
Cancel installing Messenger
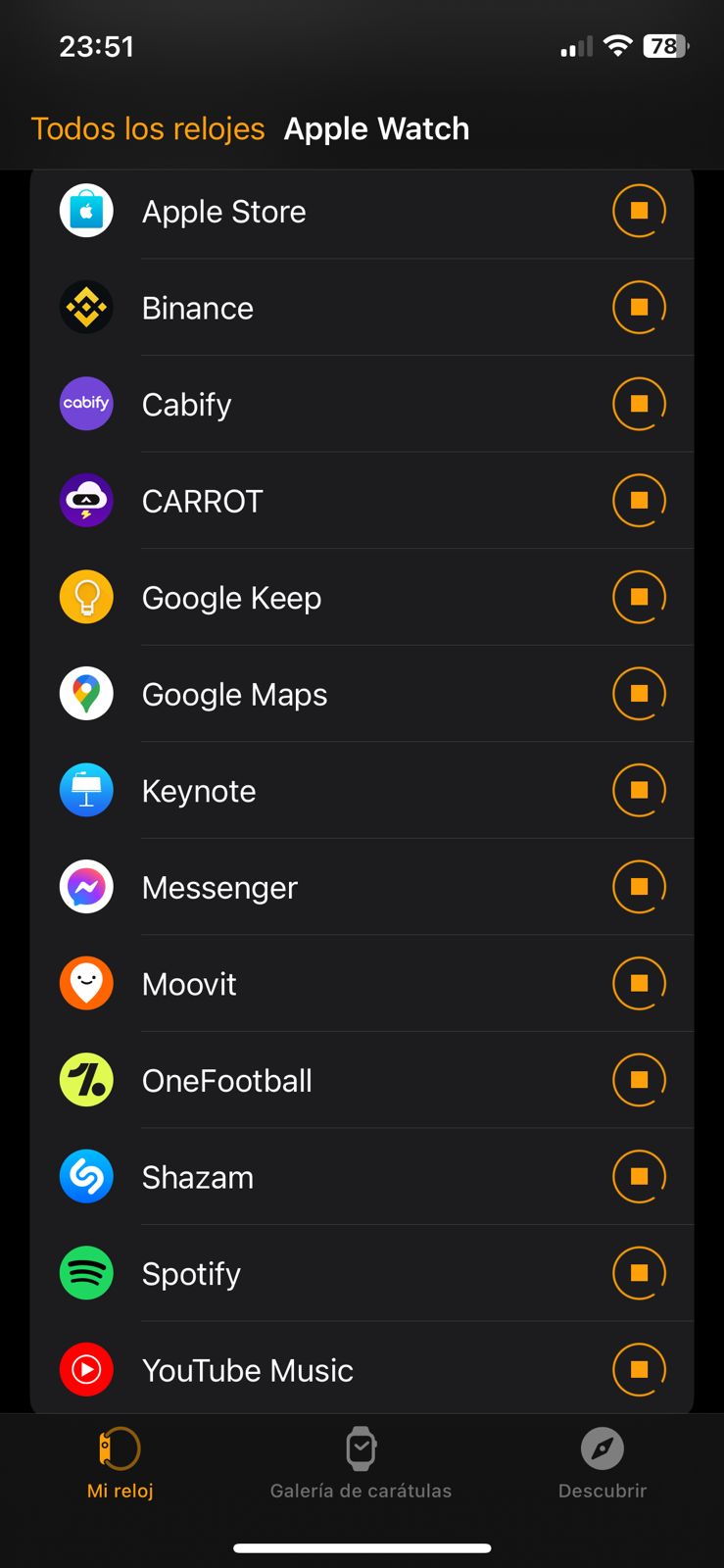point(639,887)
